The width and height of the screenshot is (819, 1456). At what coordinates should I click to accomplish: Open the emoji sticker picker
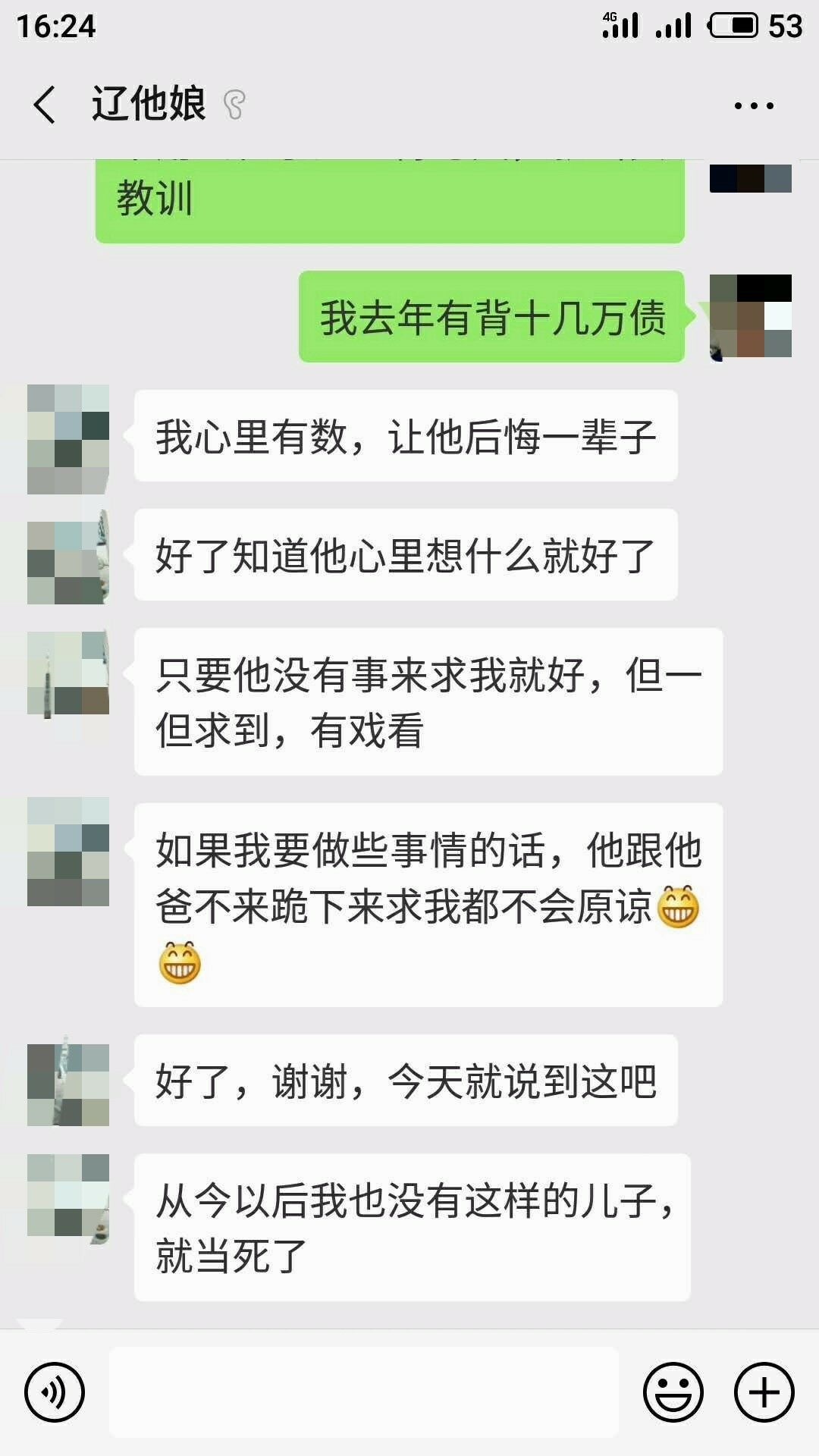673,1392
